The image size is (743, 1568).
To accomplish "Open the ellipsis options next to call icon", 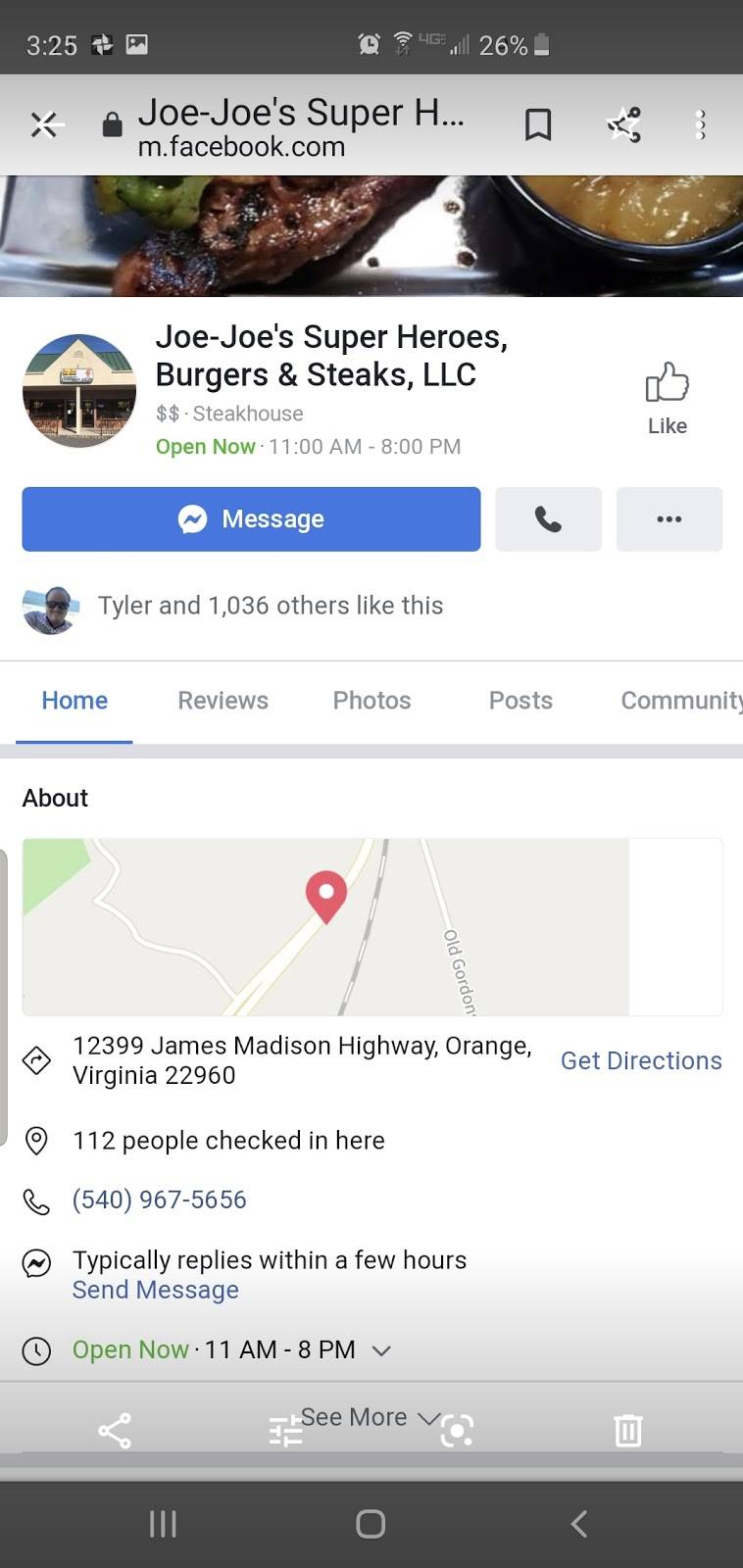I will point(669,519).
